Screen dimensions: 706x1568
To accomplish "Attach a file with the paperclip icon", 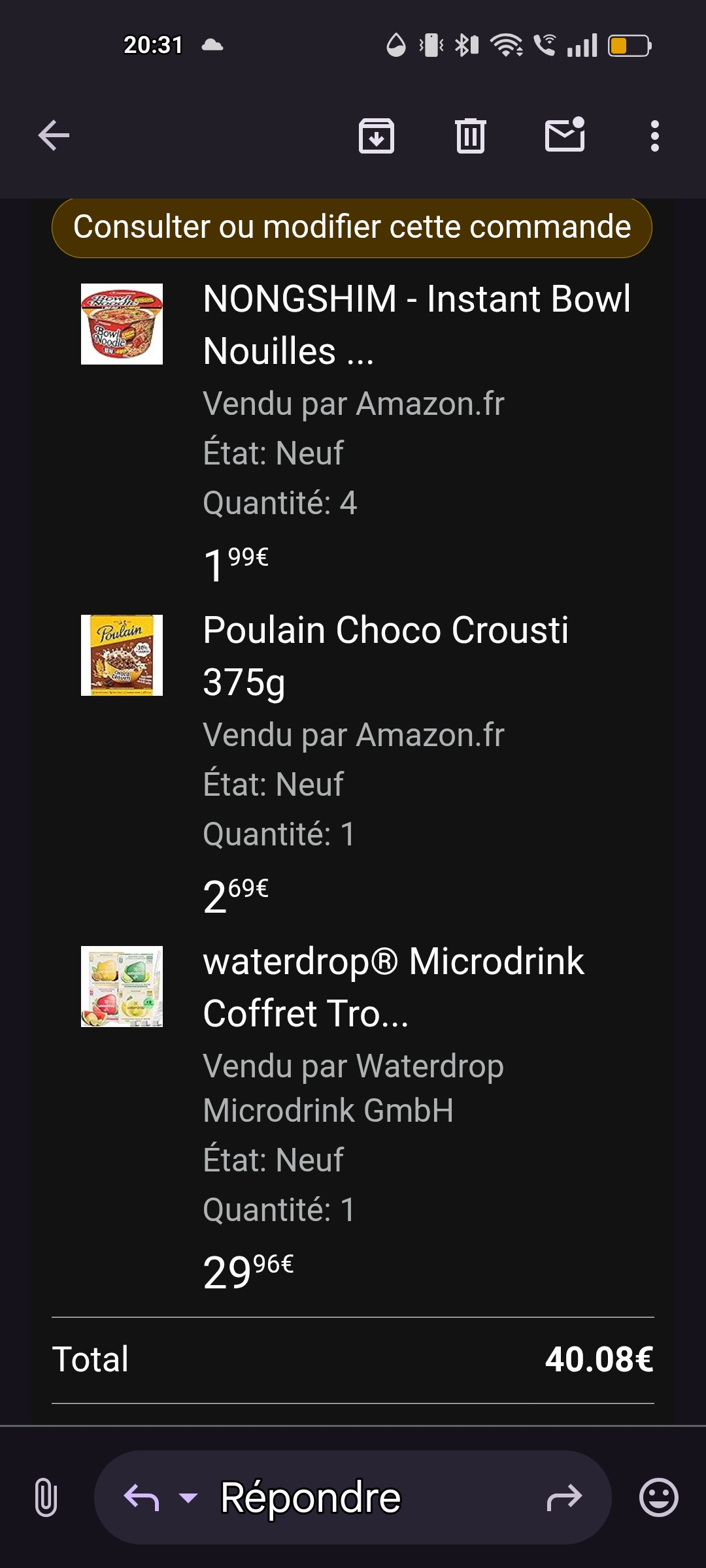I will coord(46,1497).
